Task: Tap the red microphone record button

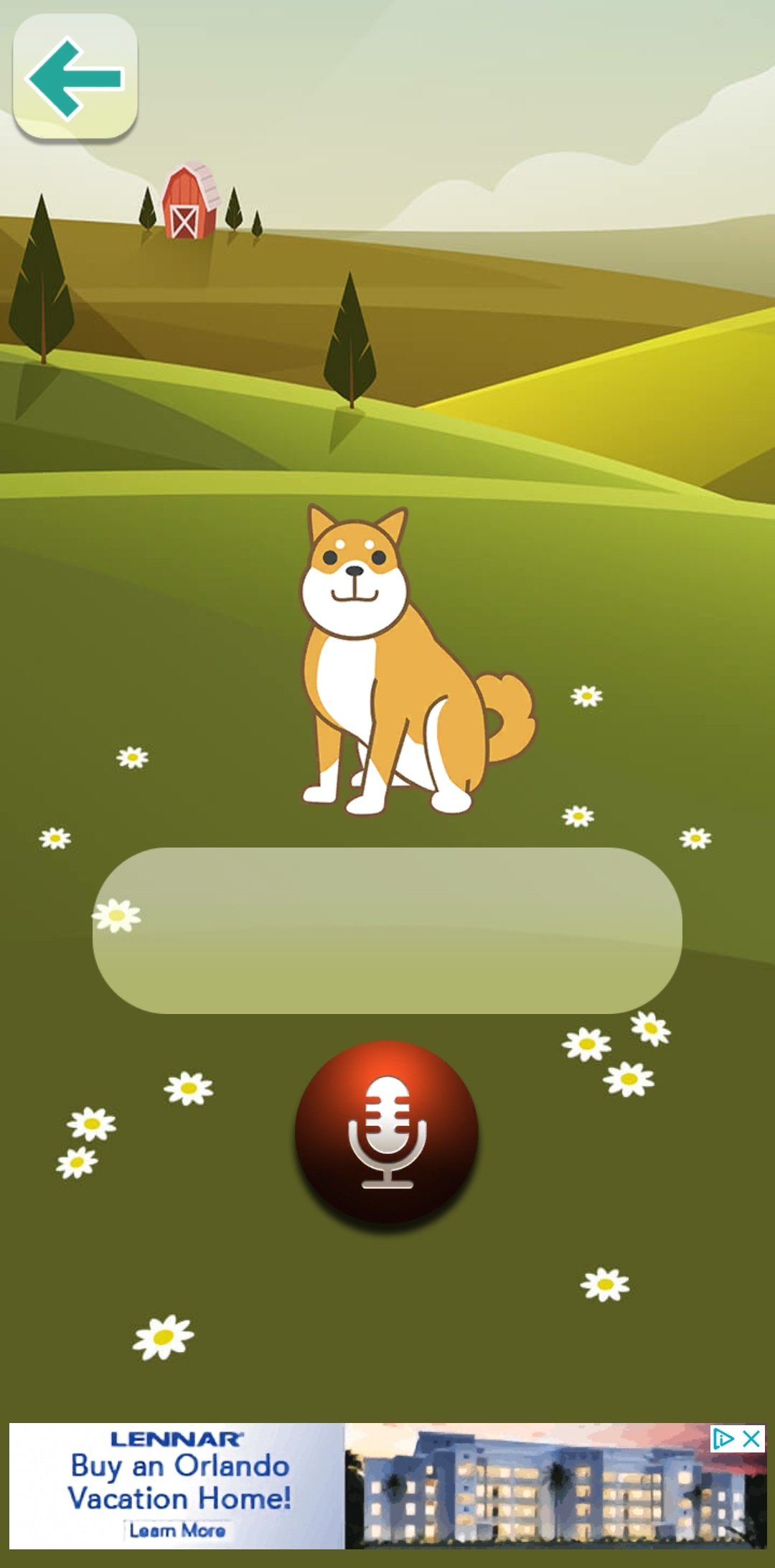Action: (x=387, y=1131)
